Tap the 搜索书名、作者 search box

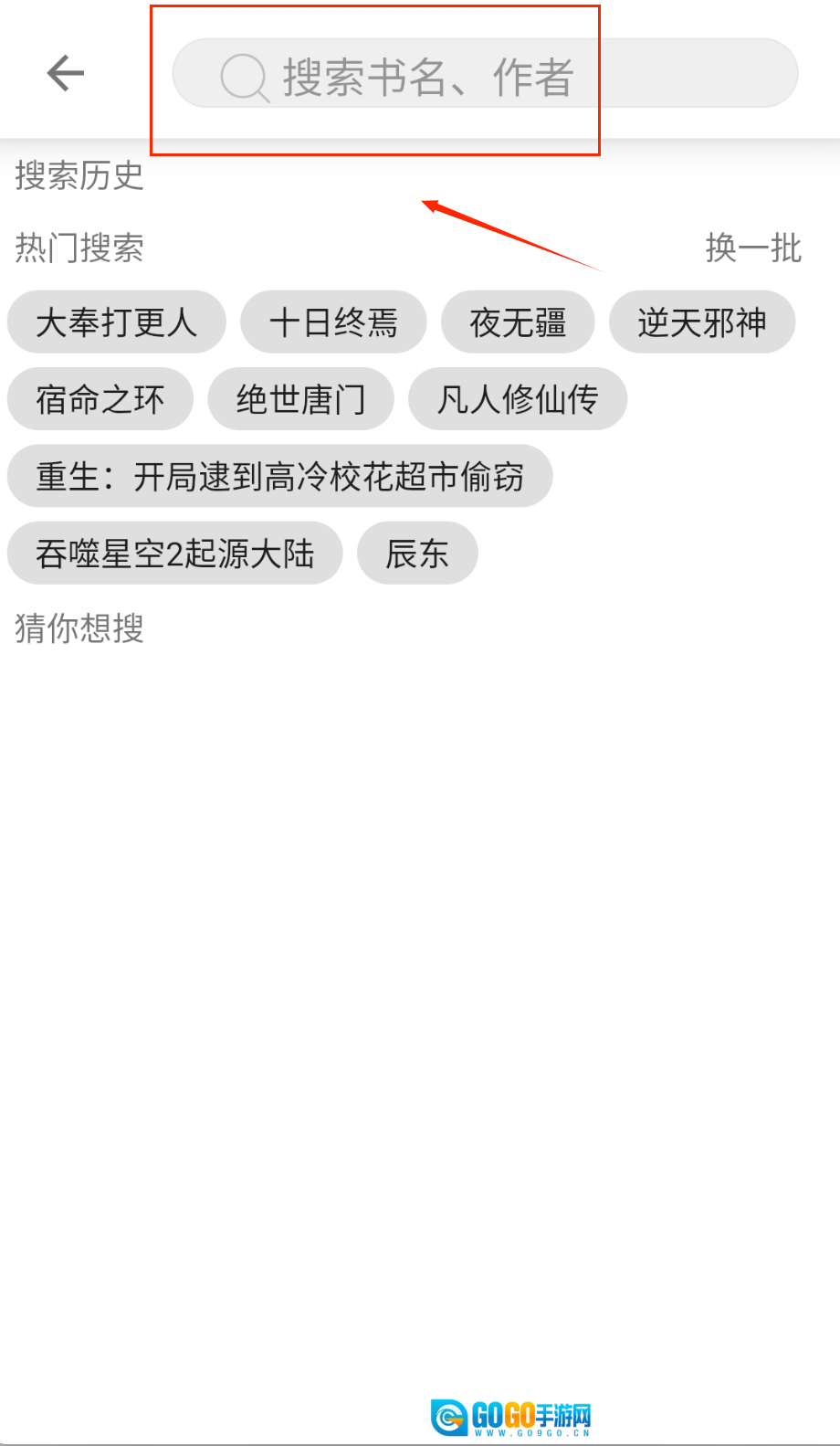[484, 74]
